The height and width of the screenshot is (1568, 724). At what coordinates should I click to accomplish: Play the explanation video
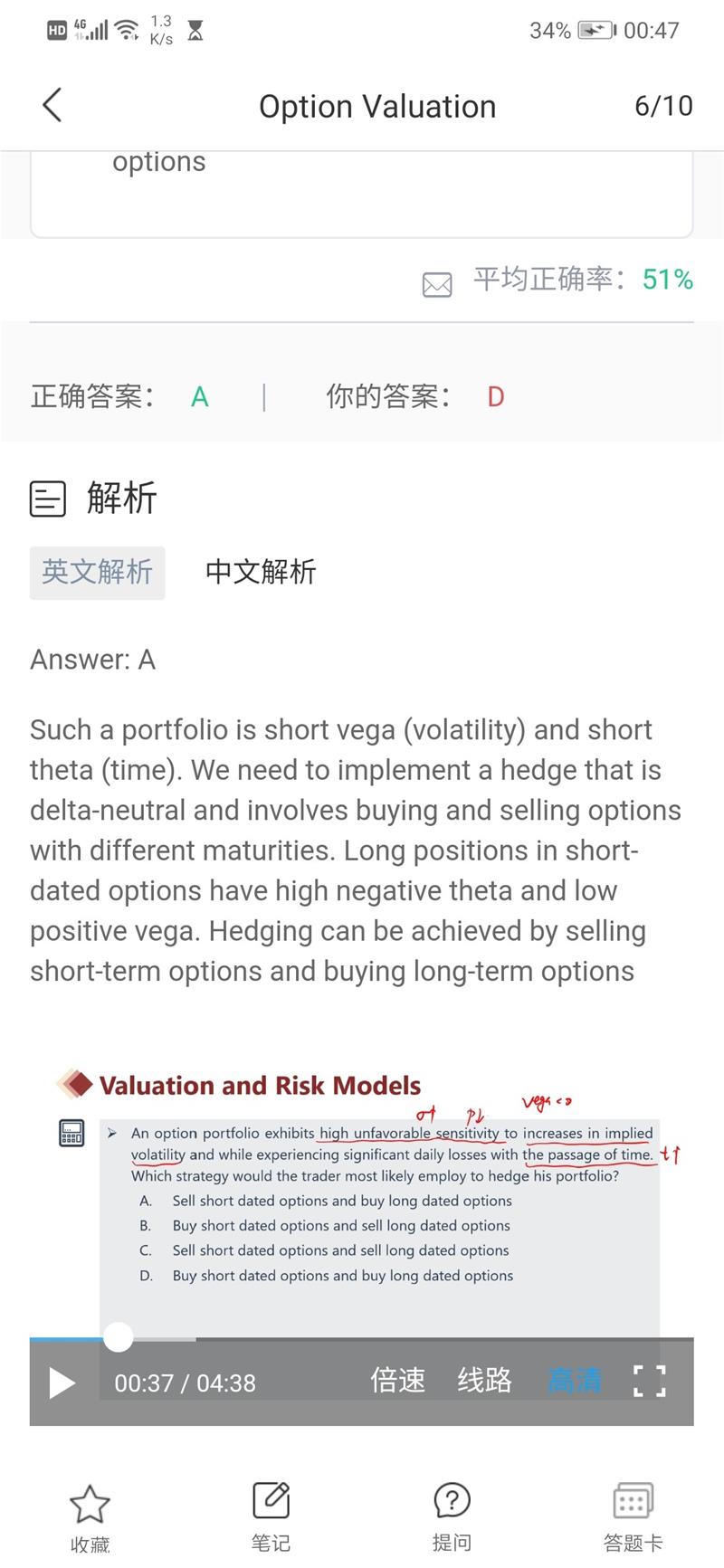click(x=61, y=1383)
